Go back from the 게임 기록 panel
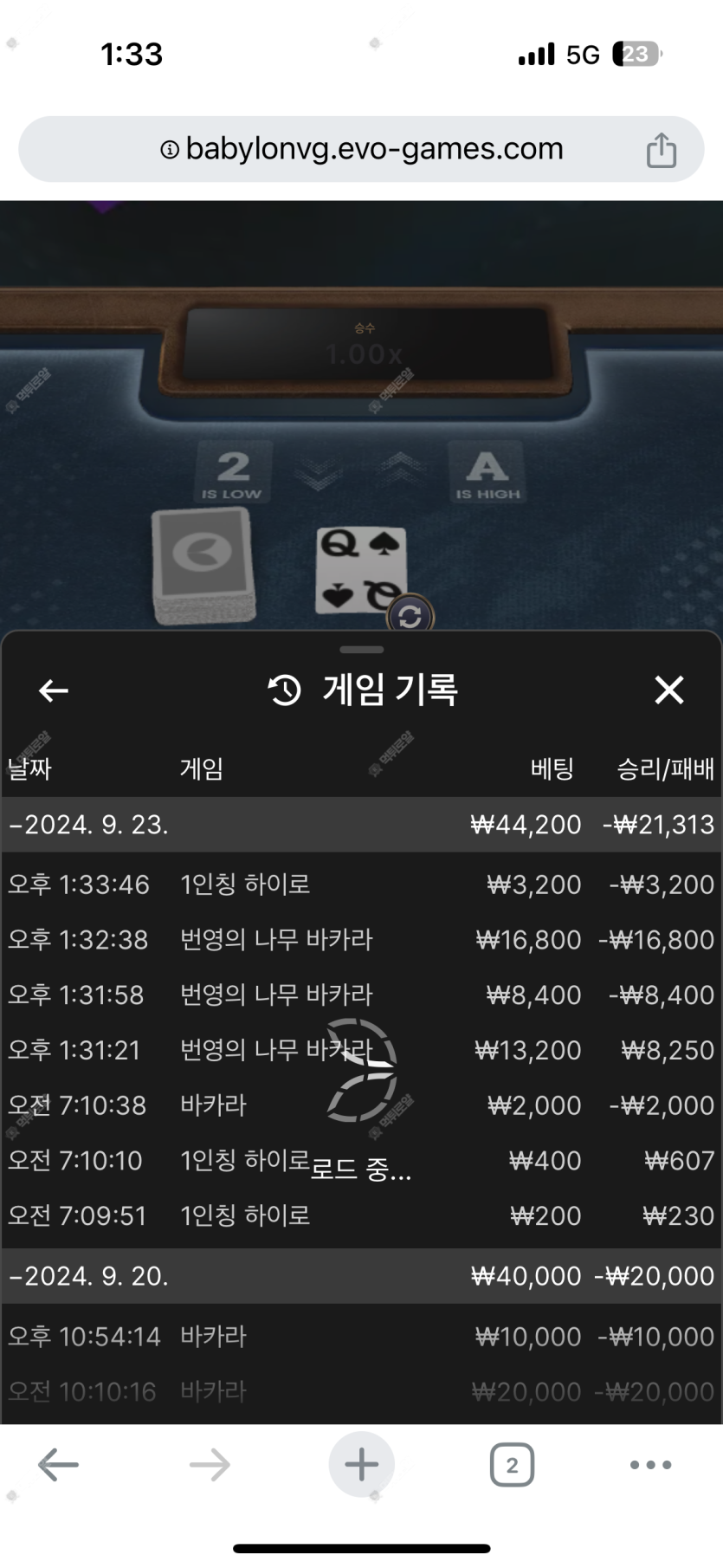723x1568 pixels. (x=54, y=690)
